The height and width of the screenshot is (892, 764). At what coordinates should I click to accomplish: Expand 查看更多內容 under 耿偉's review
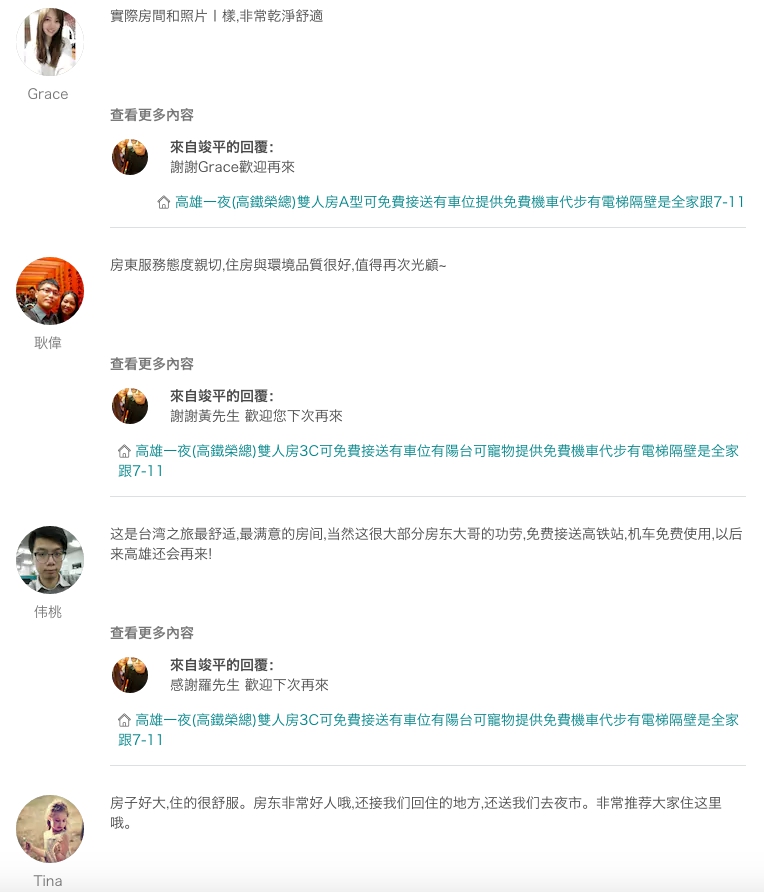(152, 364)
